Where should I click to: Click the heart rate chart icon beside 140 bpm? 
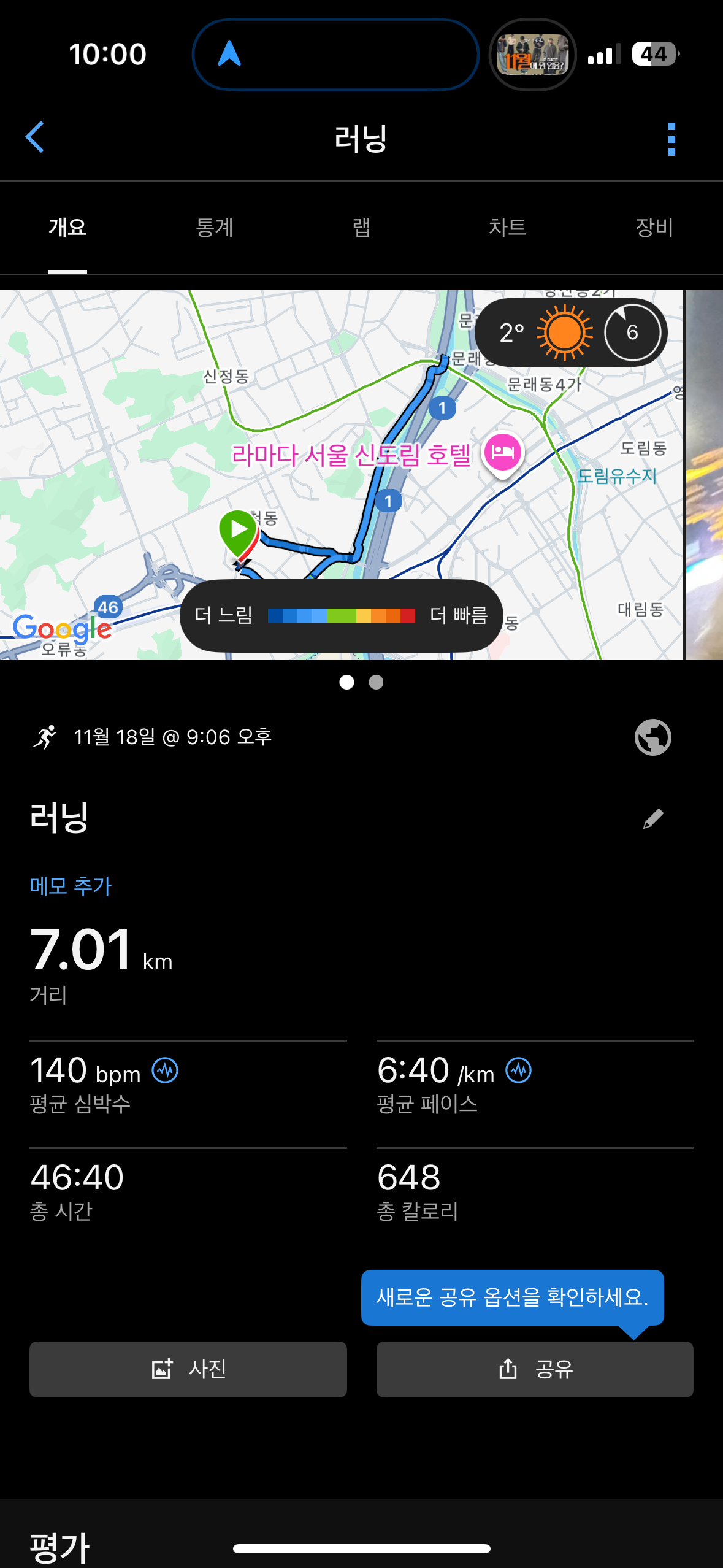[166, 1070]
